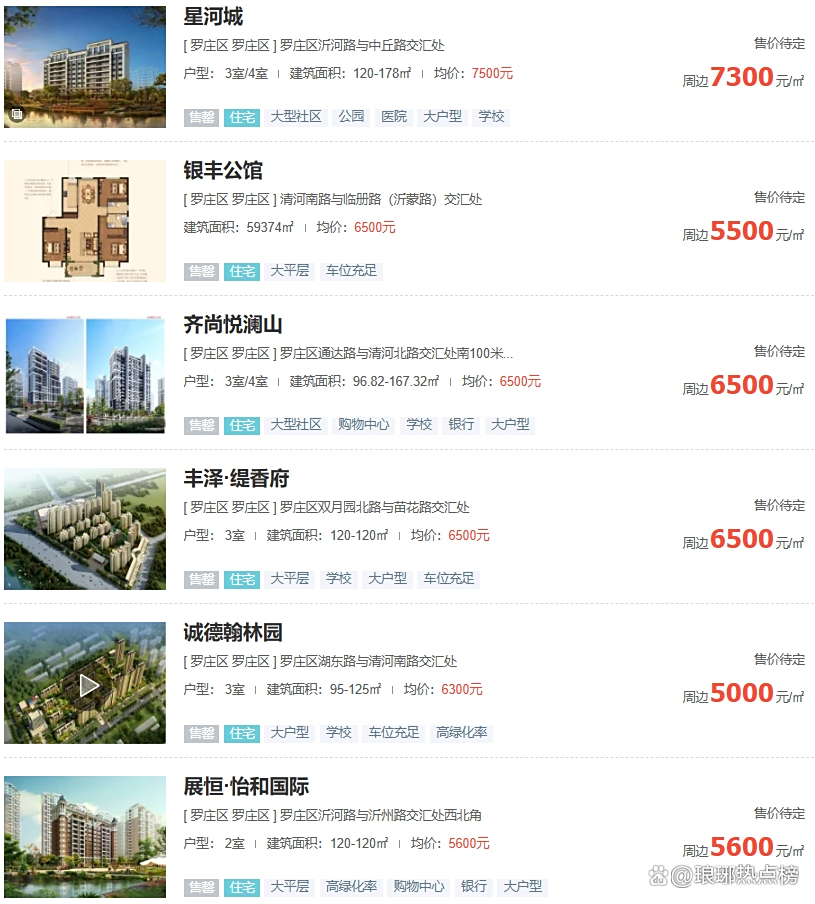Image resolution: width=815 pixels, height=904 pixels.
Task: View the 星河城 building photo
Action: click(85, 67)
